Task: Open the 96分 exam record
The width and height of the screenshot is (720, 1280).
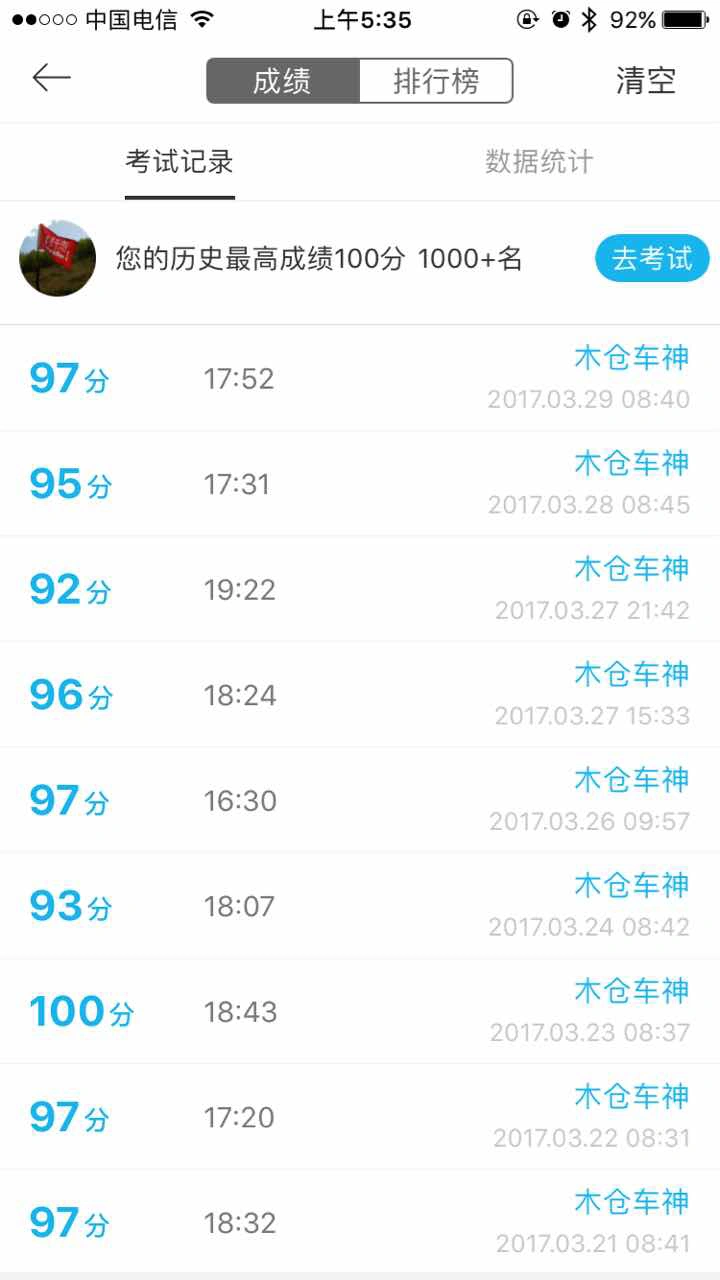Action: click(x=360, y=695)
